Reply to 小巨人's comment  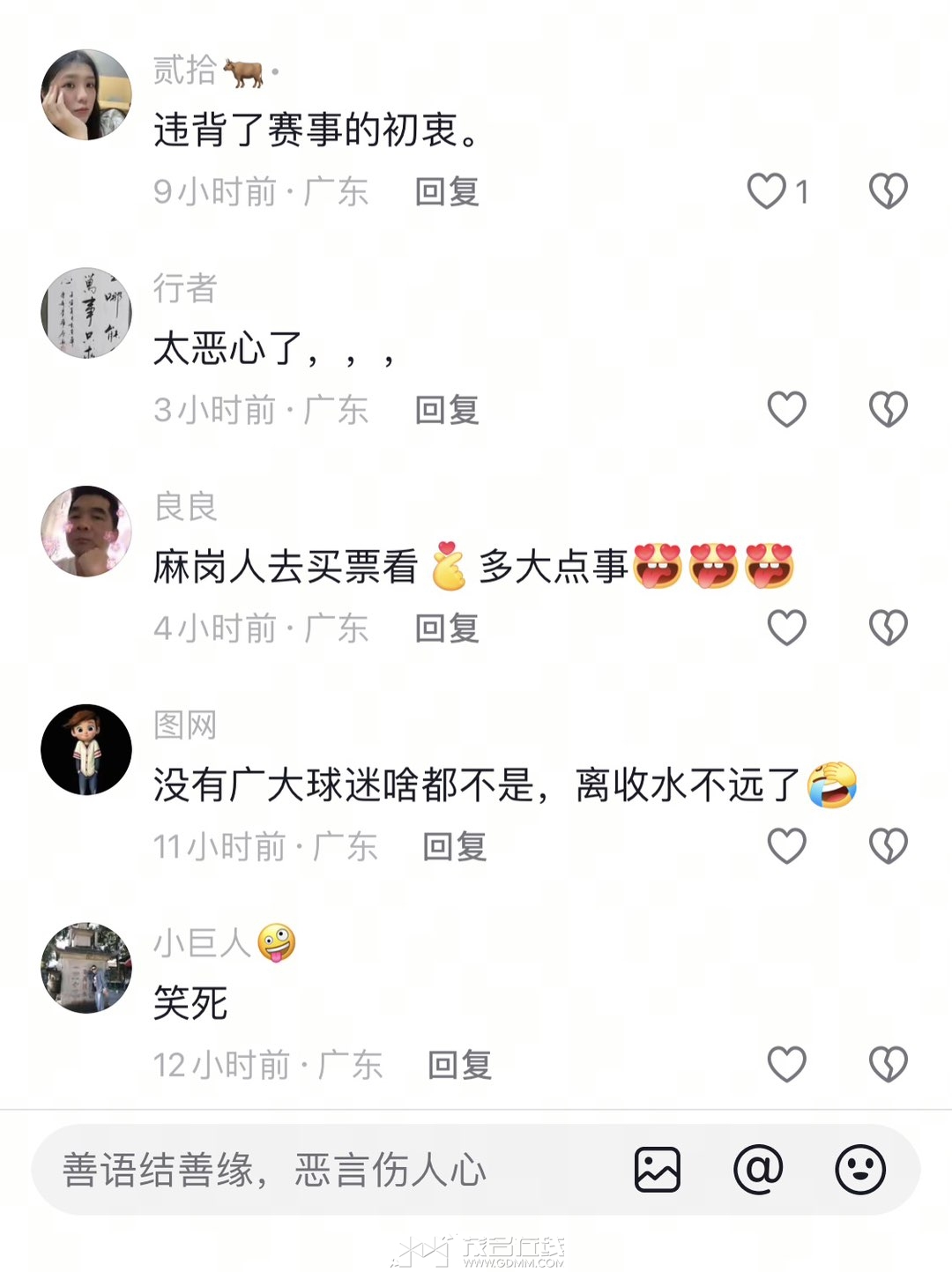coord(459,1066)
